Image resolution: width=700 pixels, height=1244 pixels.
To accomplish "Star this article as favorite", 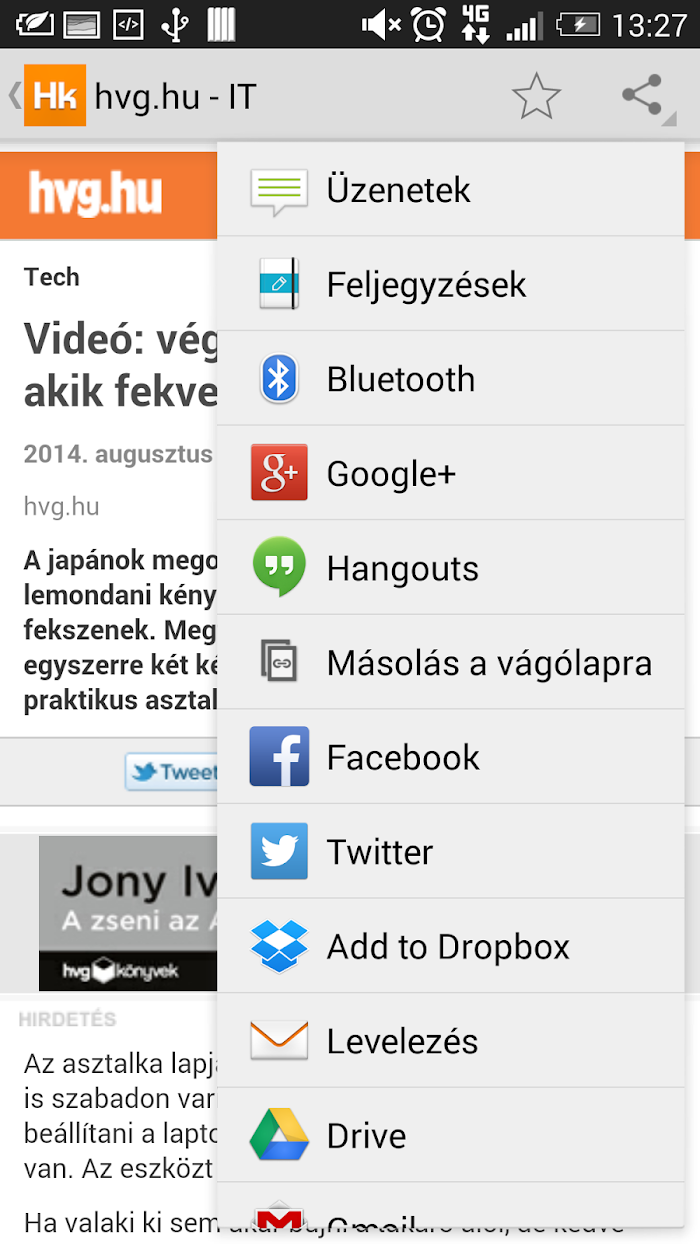I will pyautogui.click(x=537, y=96).
